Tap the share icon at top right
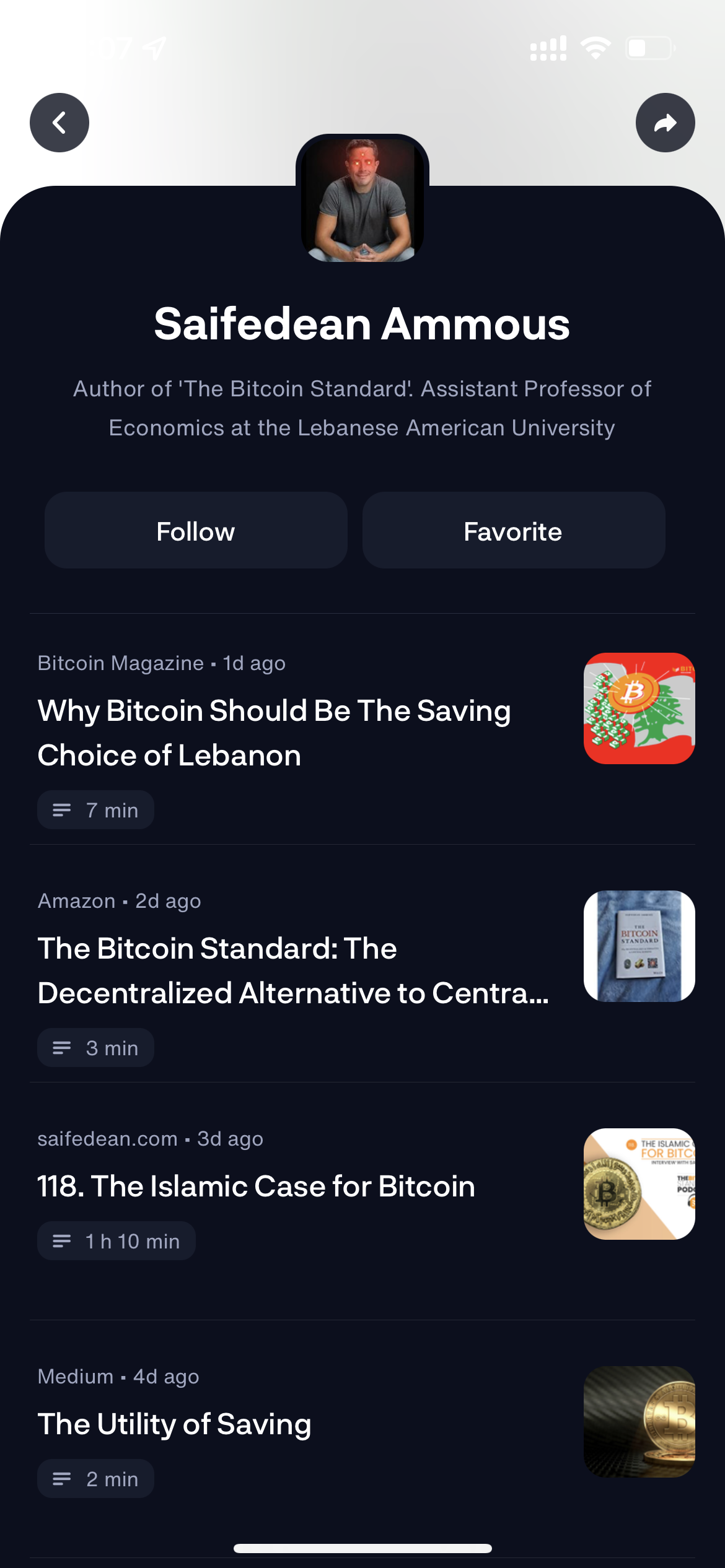The image size is (725, 1568). (665, 123)
